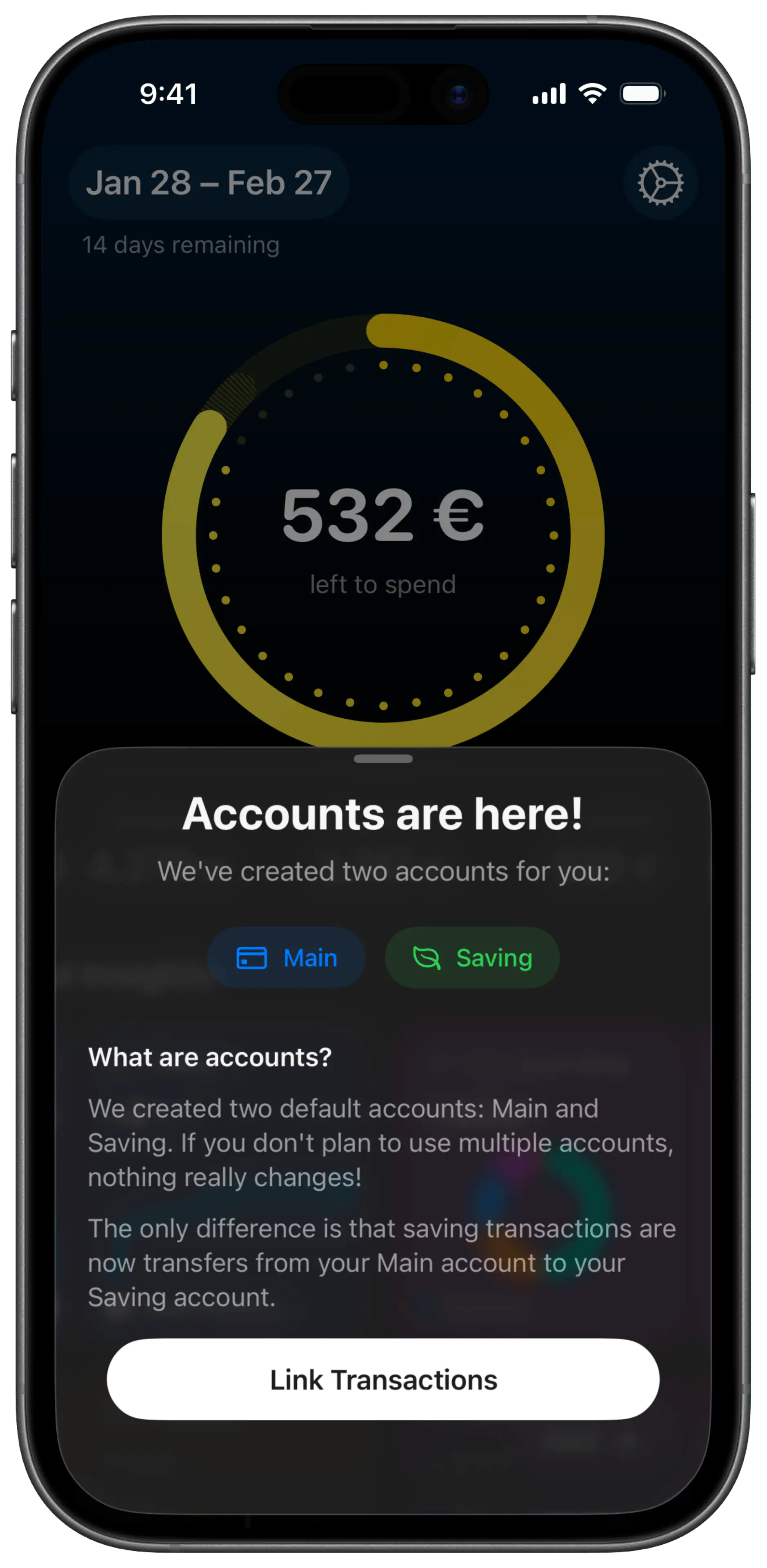The image size is (767, 1568).
Task: Select the Saving account chip
Action: (472, 958)
